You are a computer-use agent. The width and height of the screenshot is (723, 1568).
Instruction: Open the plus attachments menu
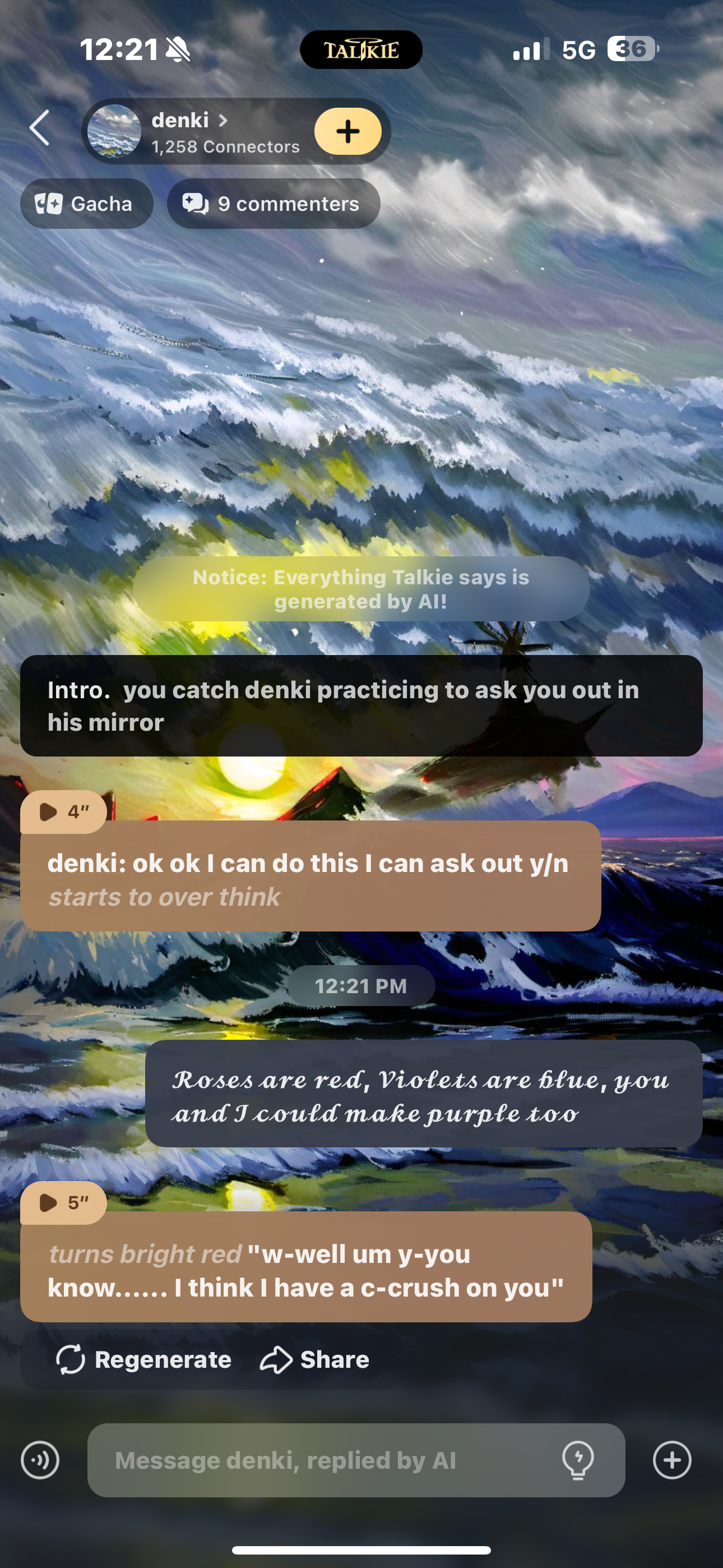coord(672,1460)
